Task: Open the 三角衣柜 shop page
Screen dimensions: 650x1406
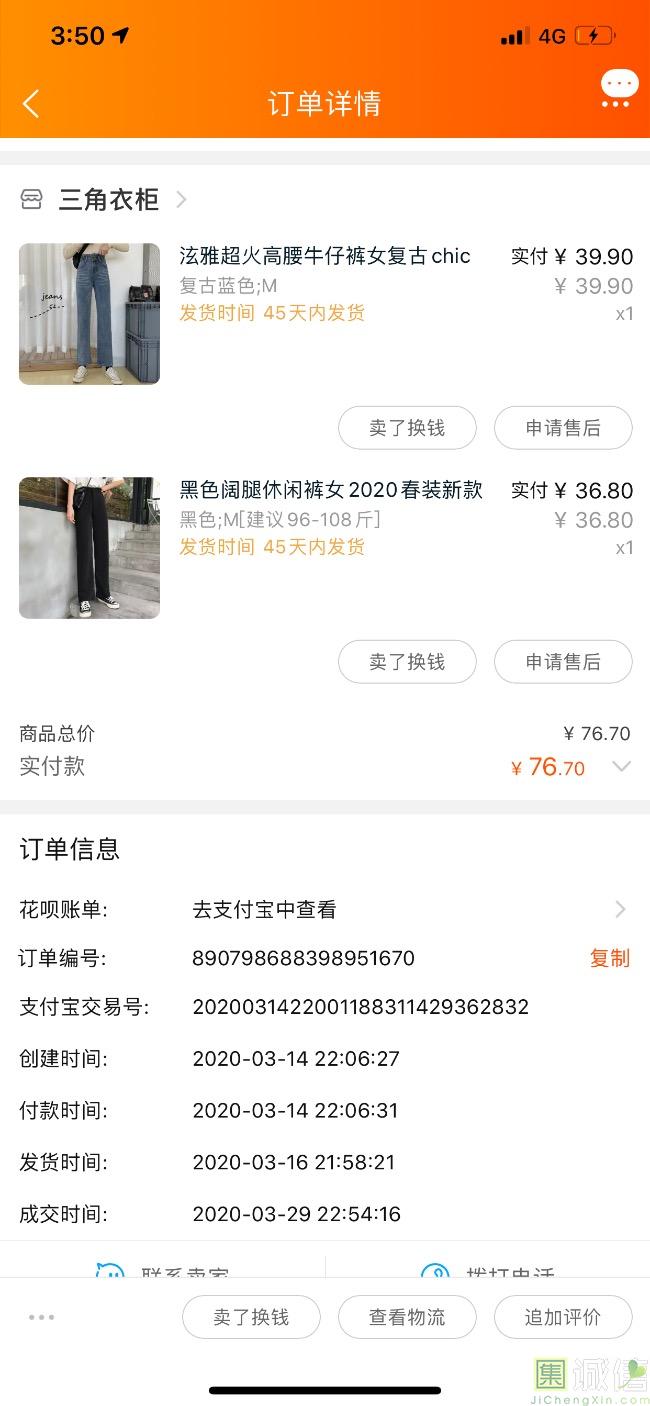Action: tap(108, 199)
